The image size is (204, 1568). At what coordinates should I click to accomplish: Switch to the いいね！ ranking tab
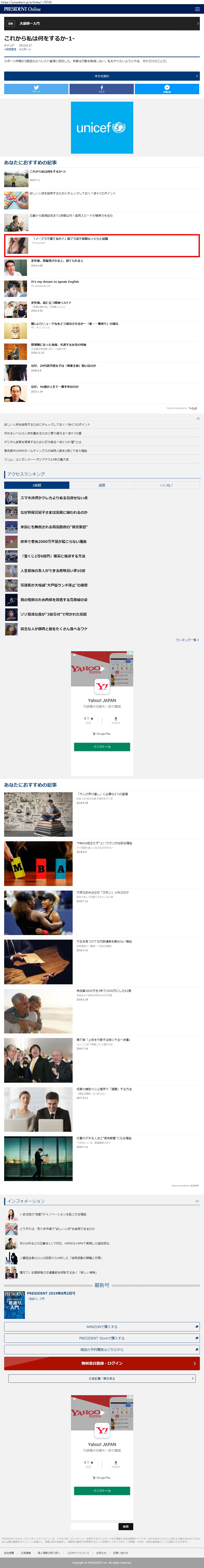pos(166,485)
